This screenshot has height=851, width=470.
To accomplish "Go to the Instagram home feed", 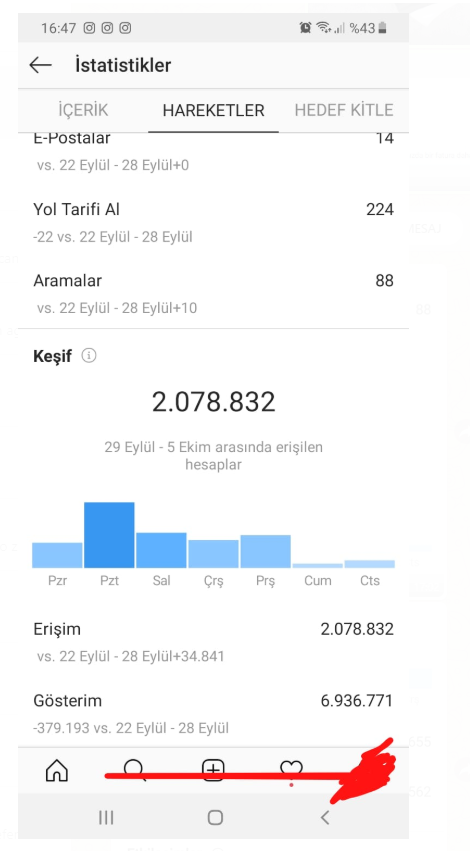I will point(57,770).
